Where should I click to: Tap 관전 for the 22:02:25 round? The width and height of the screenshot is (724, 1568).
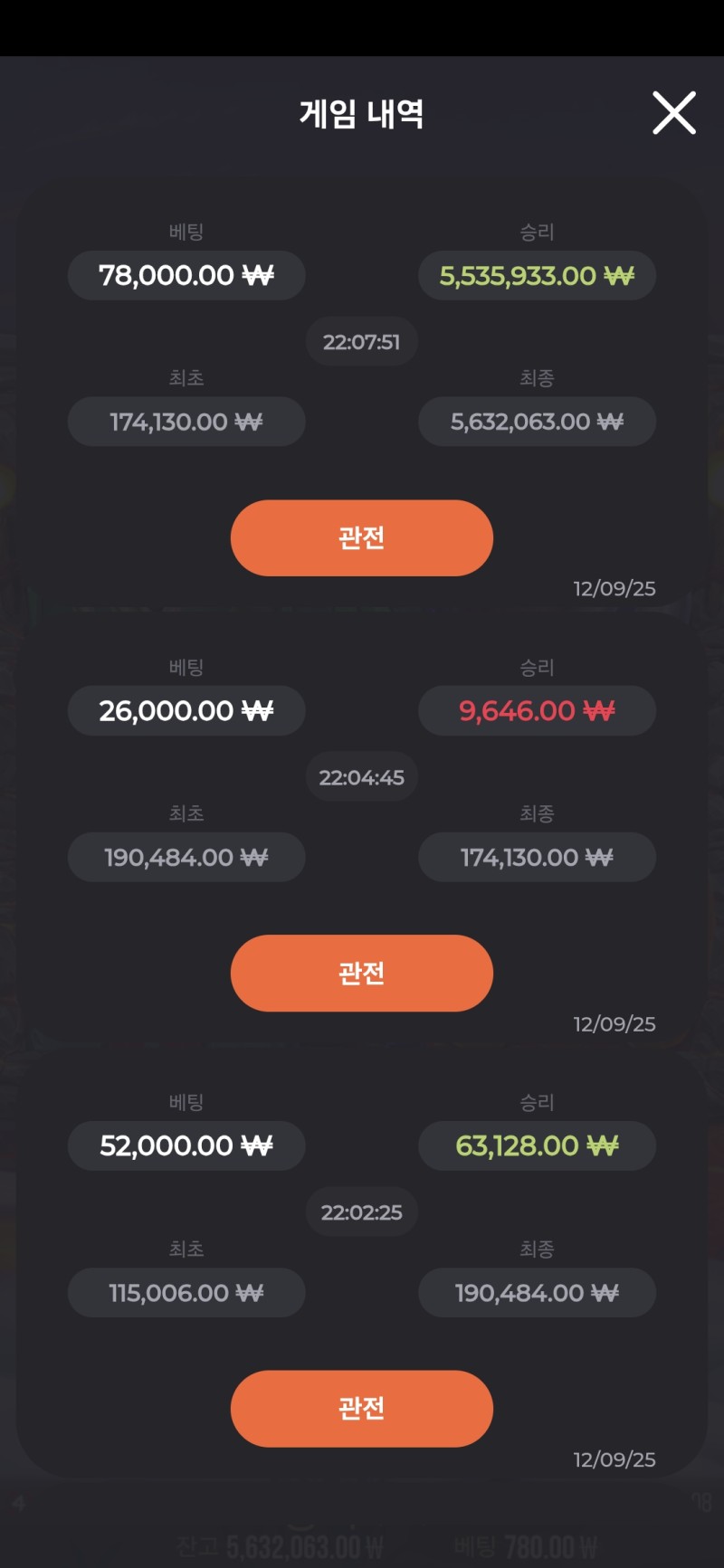click(x=362, y=1409)
